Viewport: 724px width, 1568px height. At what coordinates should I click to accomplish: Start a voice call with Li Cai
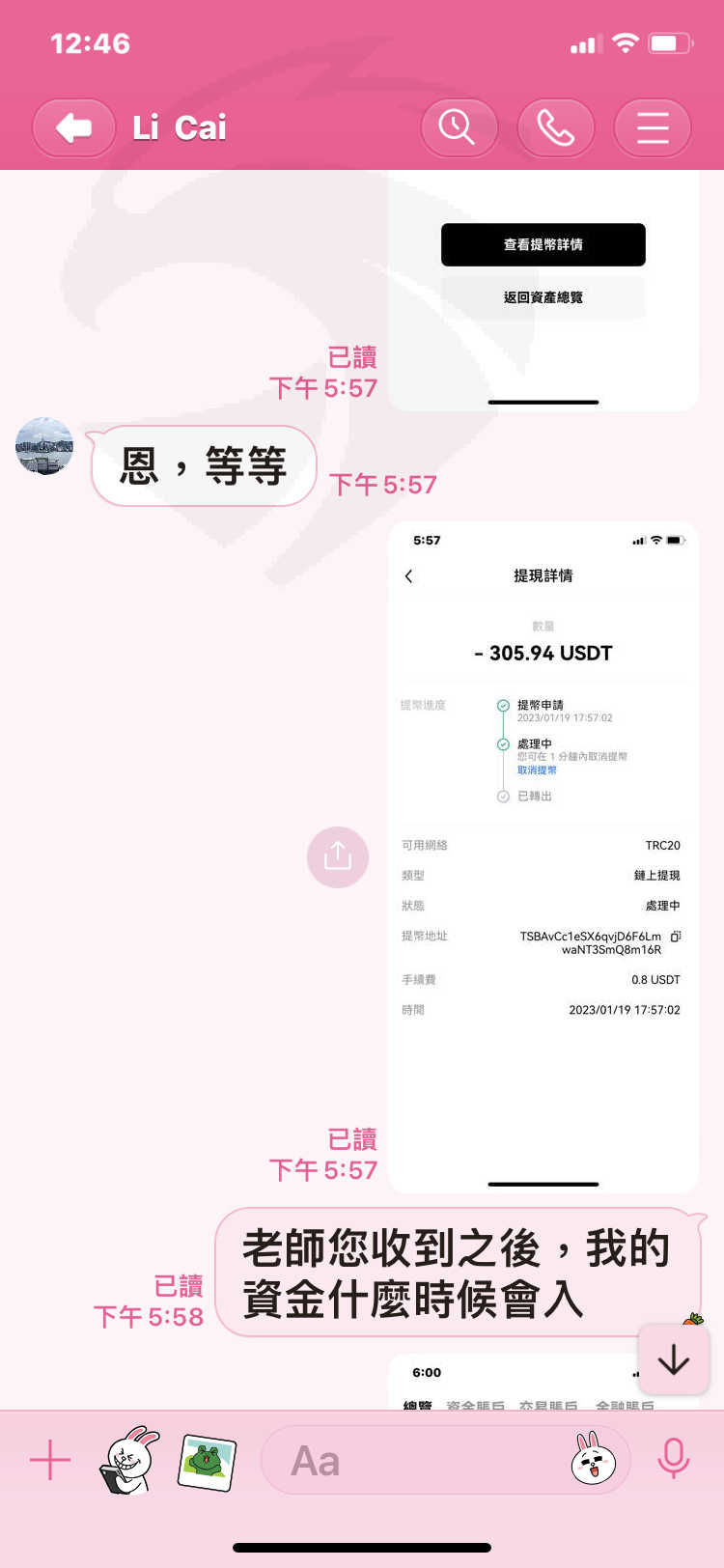pos(556,127)
